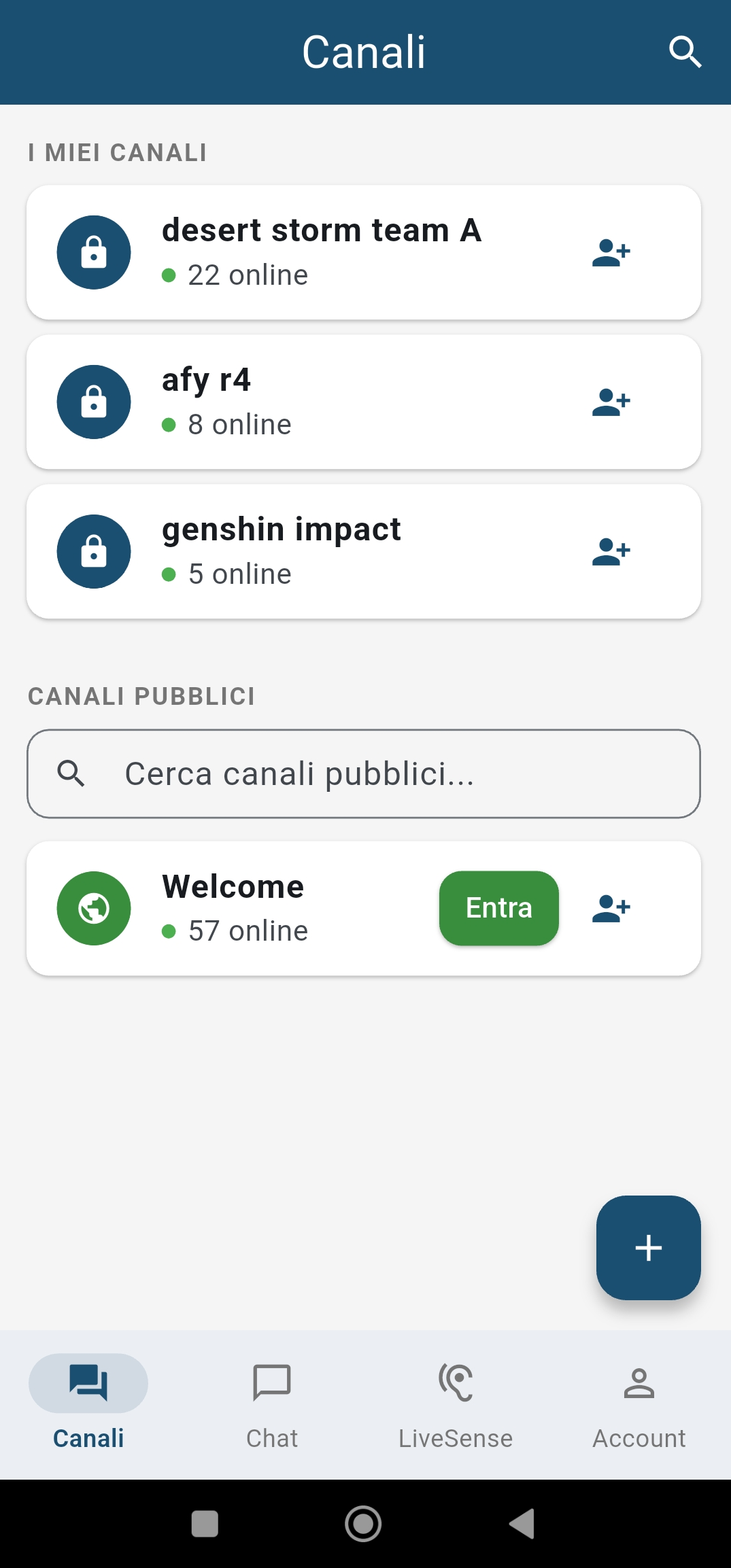Click the add-member icon on Welcome channel

pos(610,908)
